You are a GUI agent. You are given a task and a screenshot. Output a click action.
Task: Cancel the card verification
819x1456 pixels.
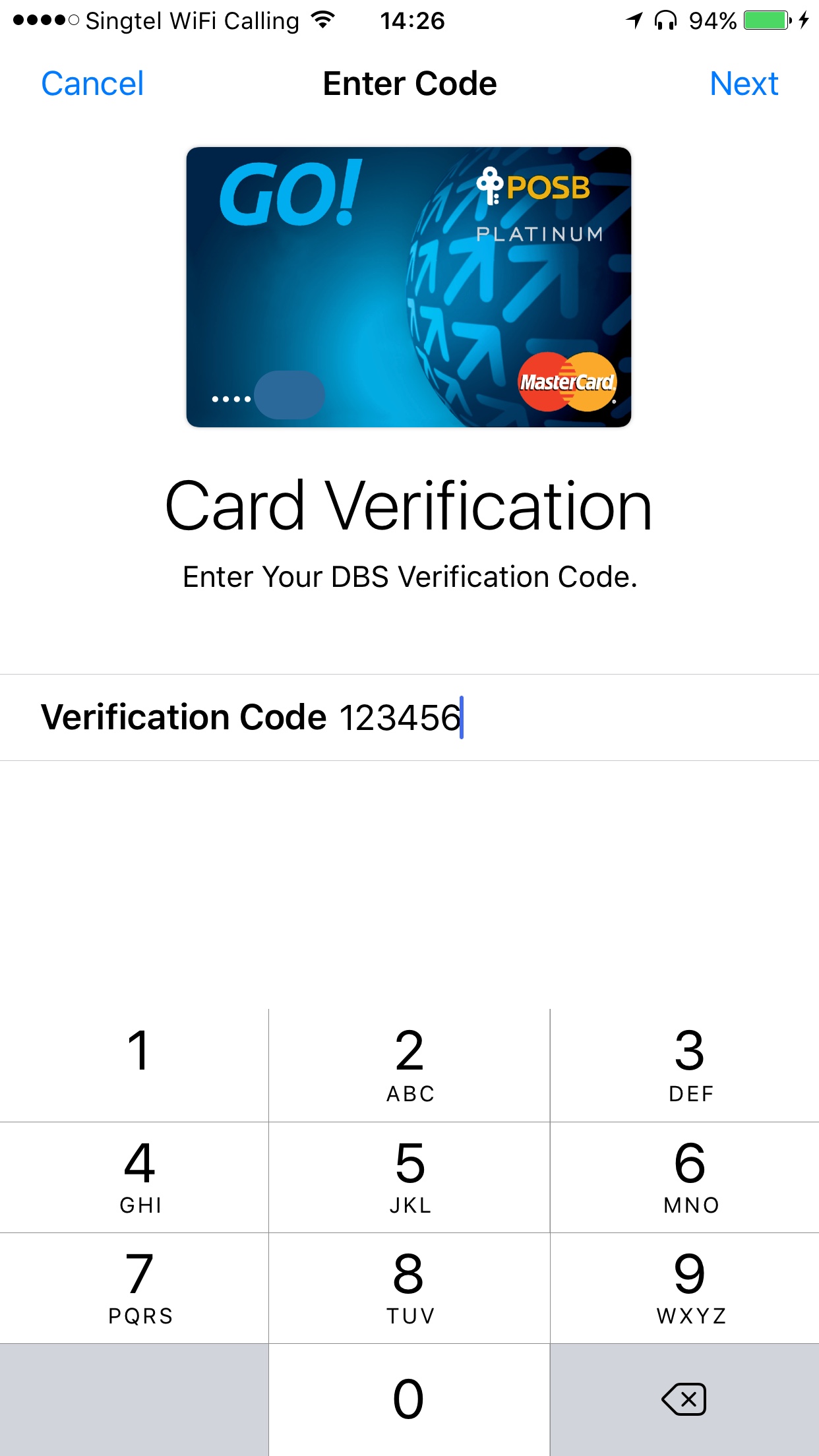coord(92,83)
